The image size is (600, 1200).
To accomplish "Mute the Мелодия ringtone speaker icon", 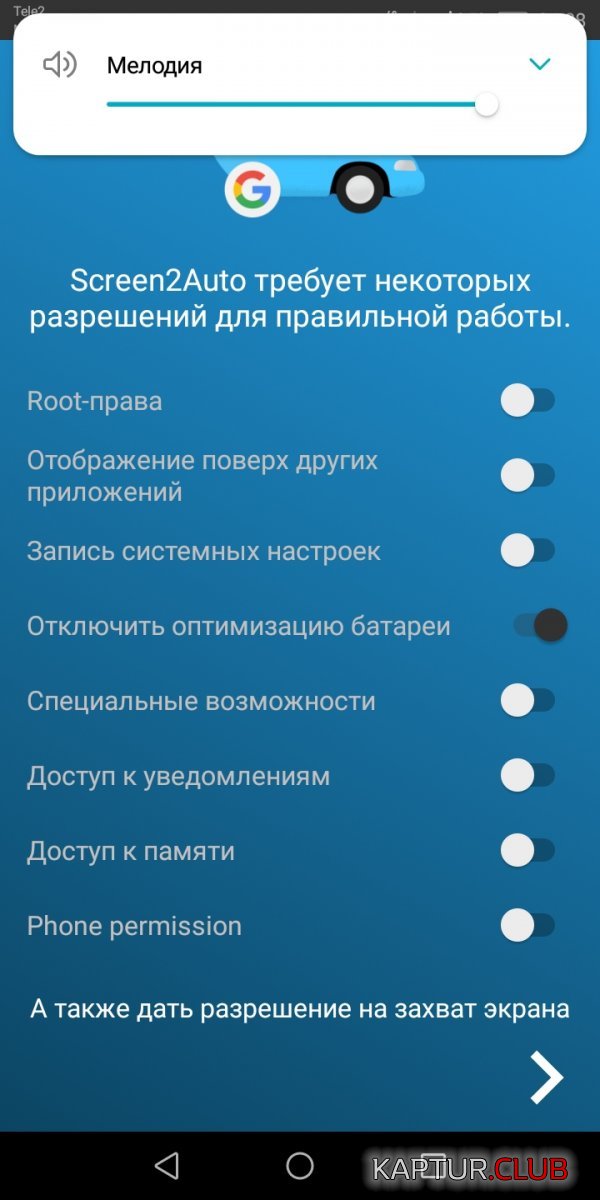I will coord(60,65).
